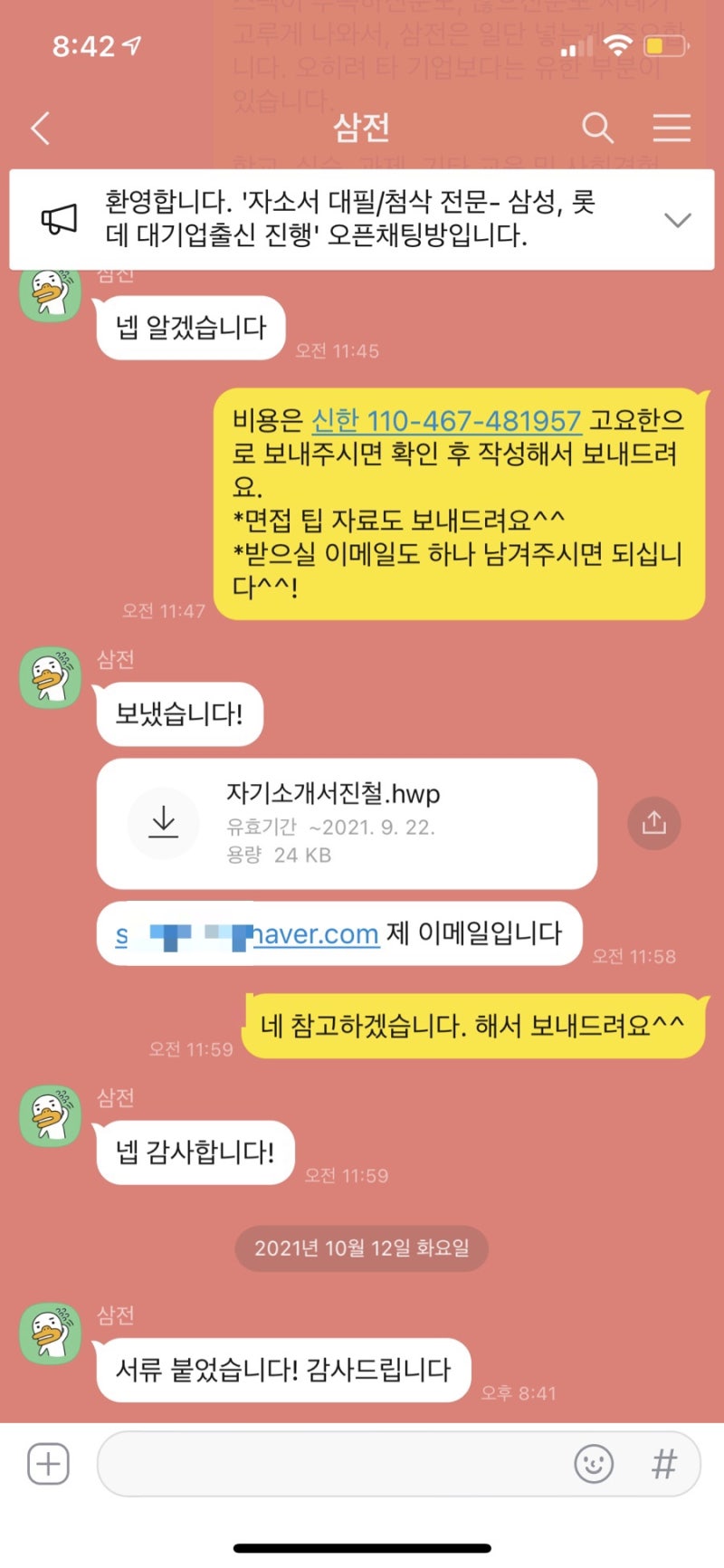Search within this chat room
Image resolution: width=724 pixels, height=1568 pixels.
[x=597, y=128]
